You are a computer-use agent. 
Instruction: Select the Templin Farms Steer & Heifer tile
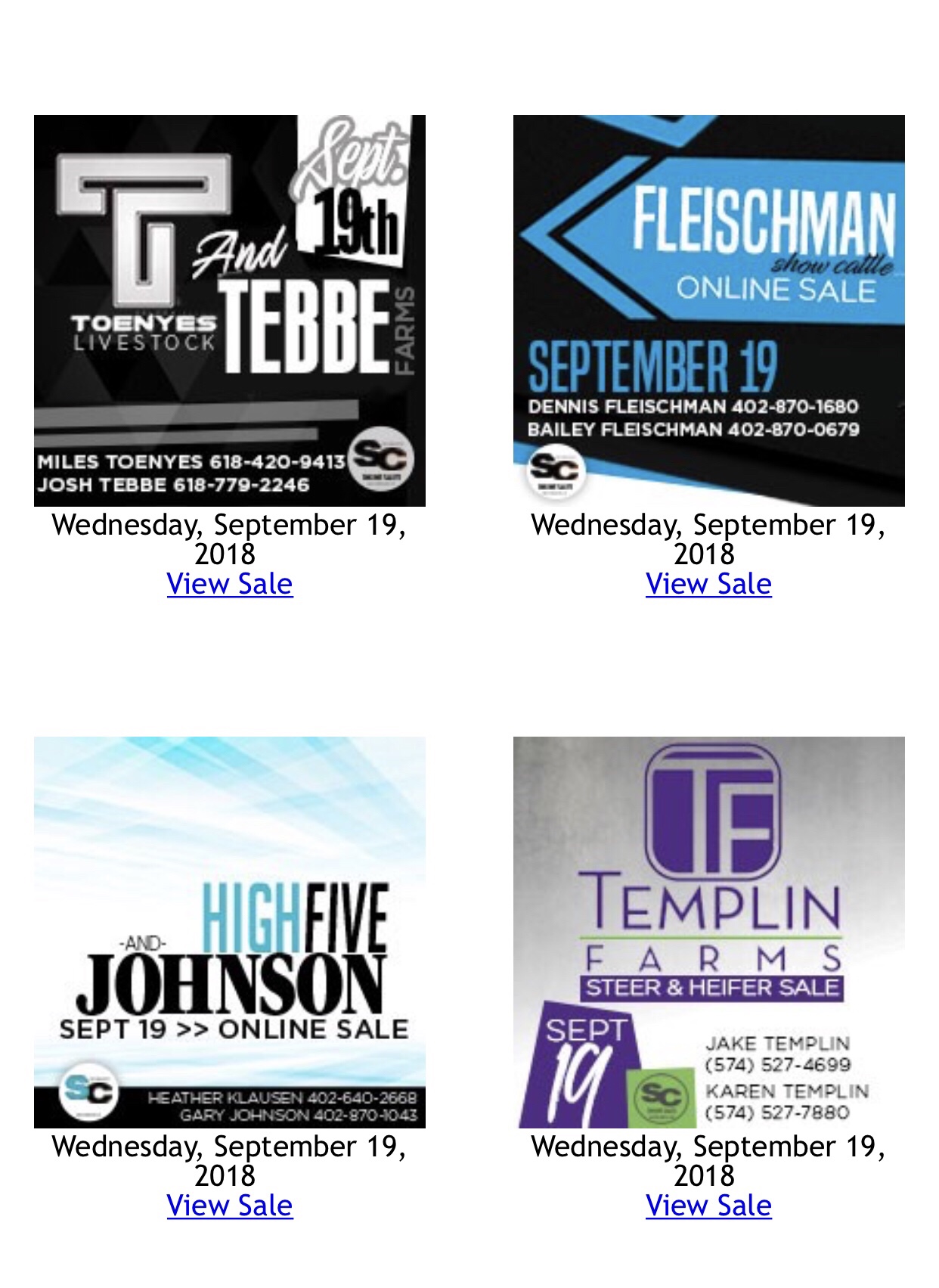point(708,932)
